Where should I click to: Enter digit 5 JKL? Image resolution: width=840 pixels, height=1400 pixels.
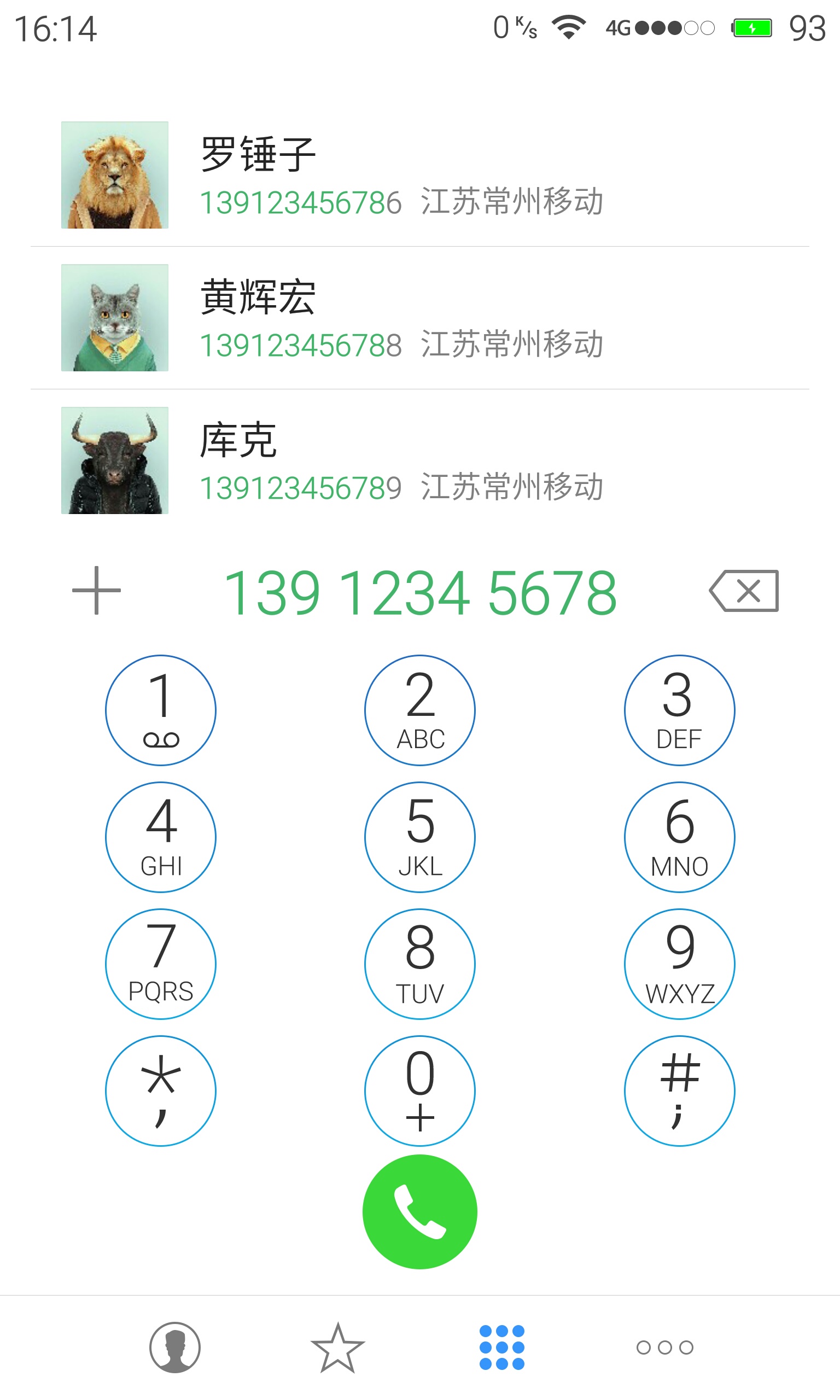pyautogui.click(x=420, y=837)
